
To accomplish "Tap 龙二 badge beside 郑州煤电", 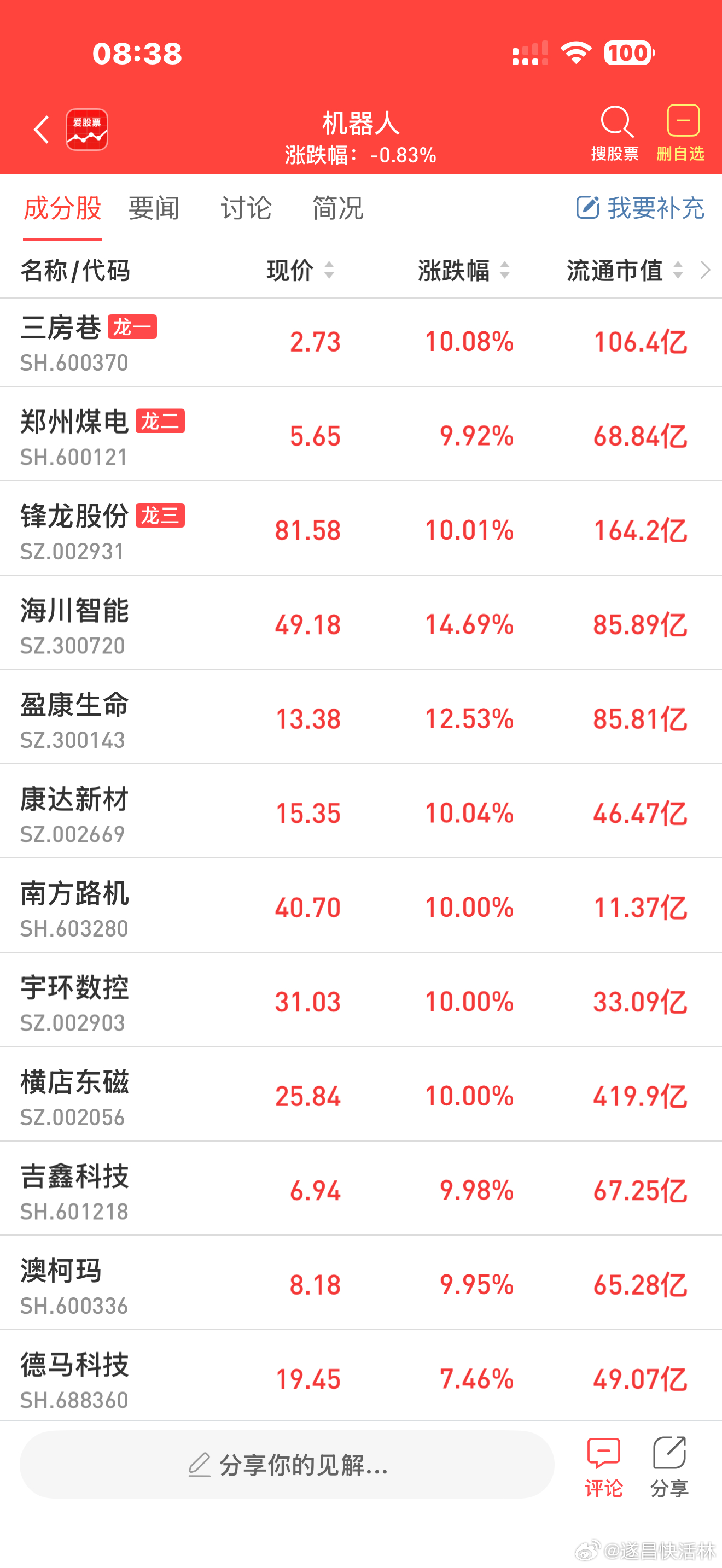I will (161, 421).
